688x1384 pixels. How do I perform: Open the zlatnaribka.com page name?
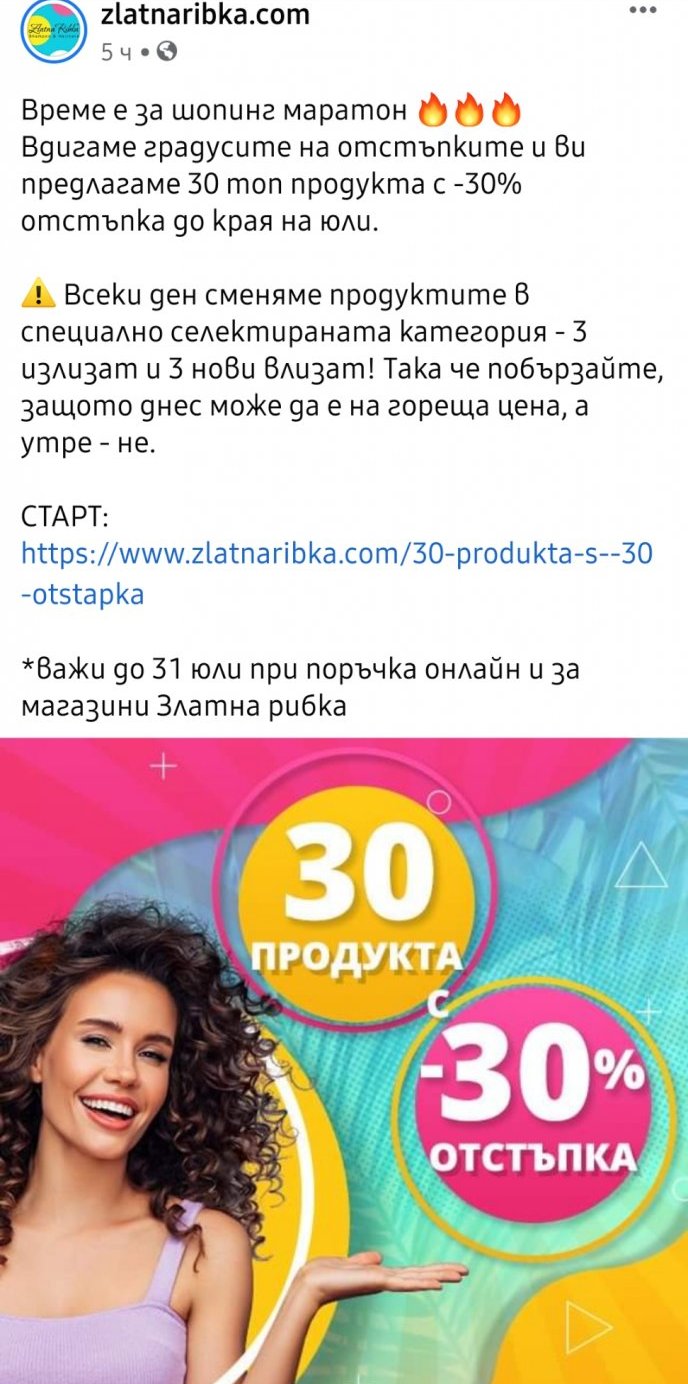tap(205, 15)
